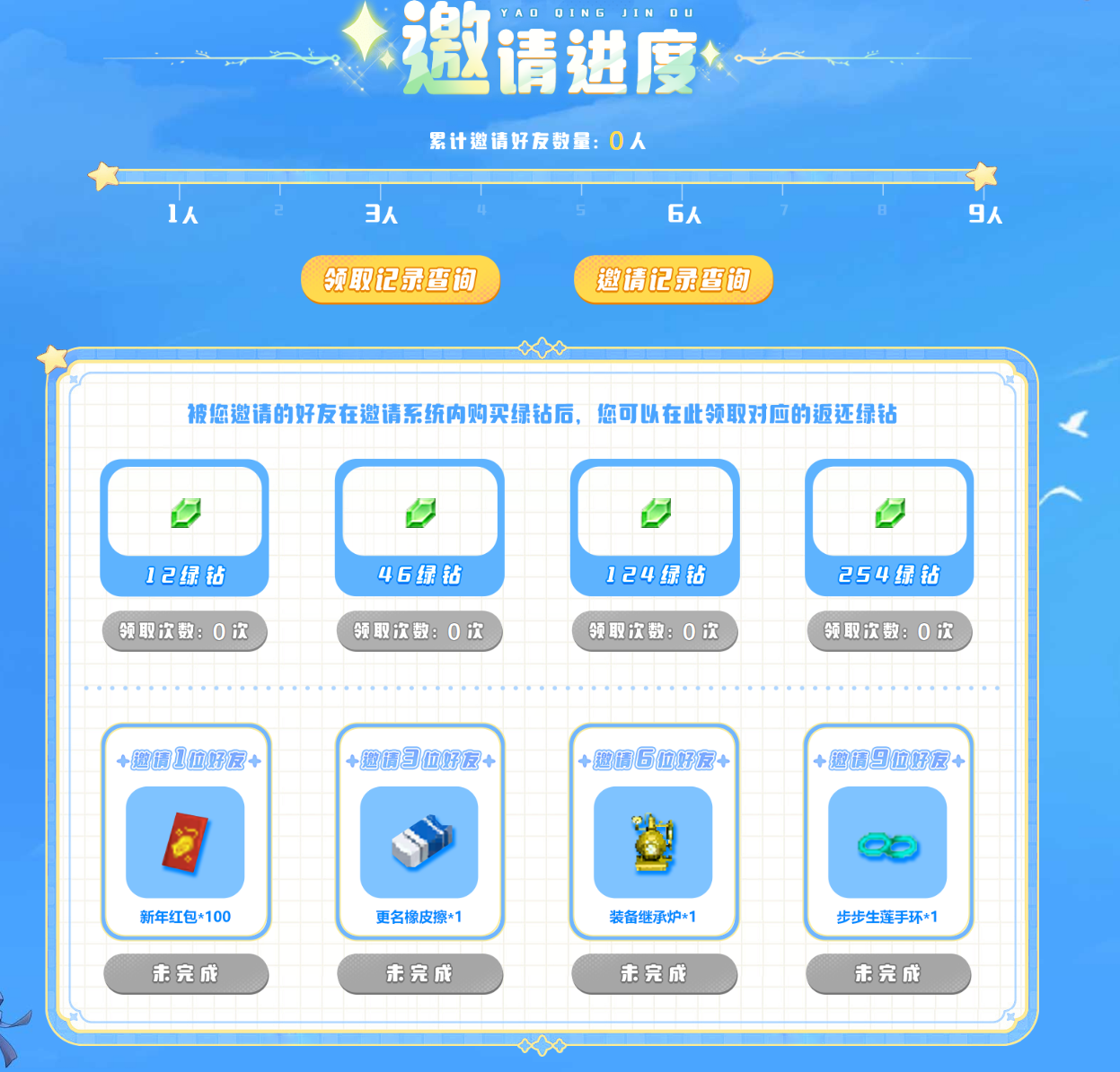Claim the 254绿钻 rebate card
Viewport: 1120px width, 1072px height.
coord(889,527)
